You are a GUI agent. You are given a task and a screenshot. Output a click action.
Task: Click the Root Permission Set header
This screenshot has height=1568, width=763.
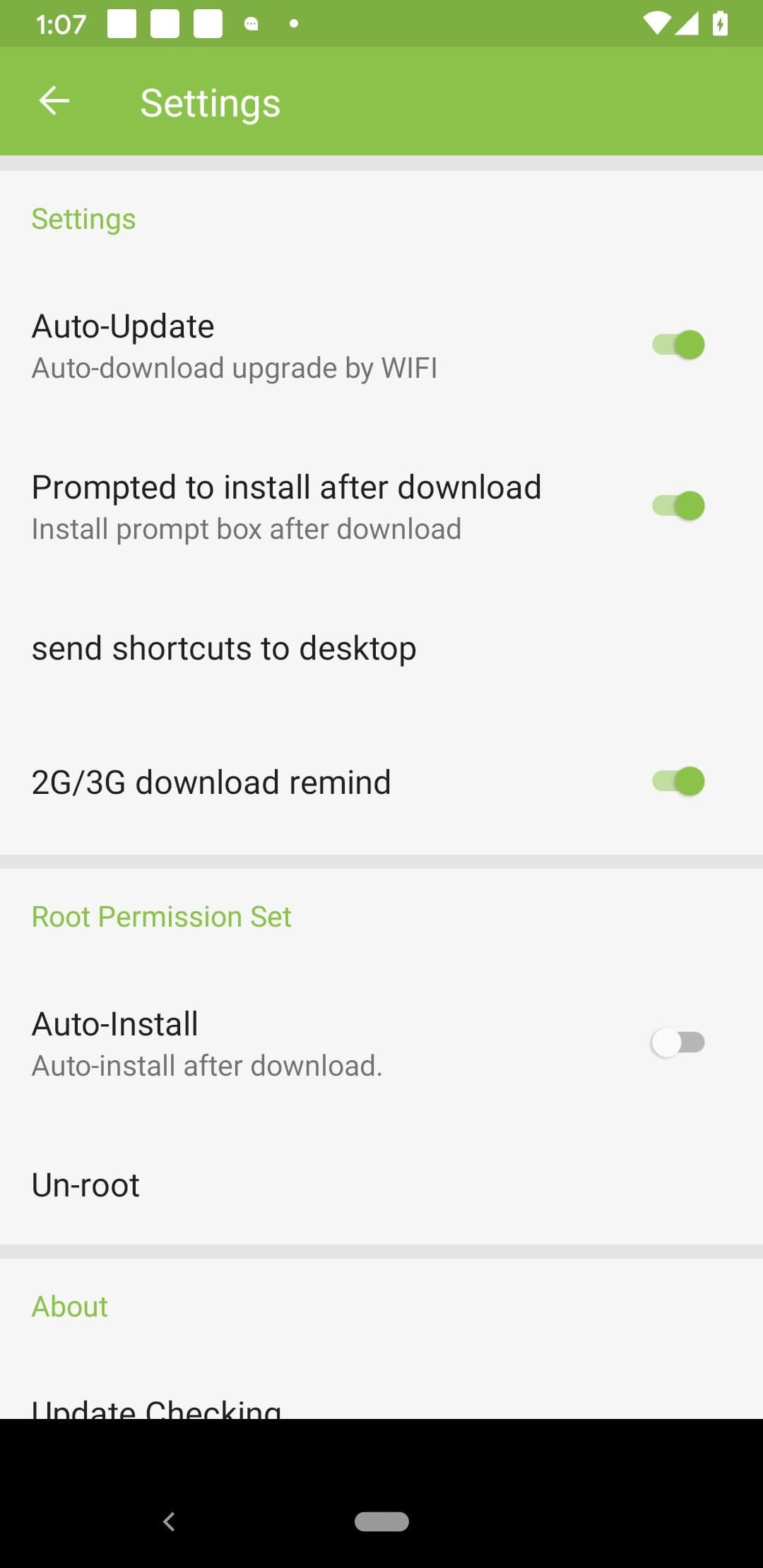point(161,916)
